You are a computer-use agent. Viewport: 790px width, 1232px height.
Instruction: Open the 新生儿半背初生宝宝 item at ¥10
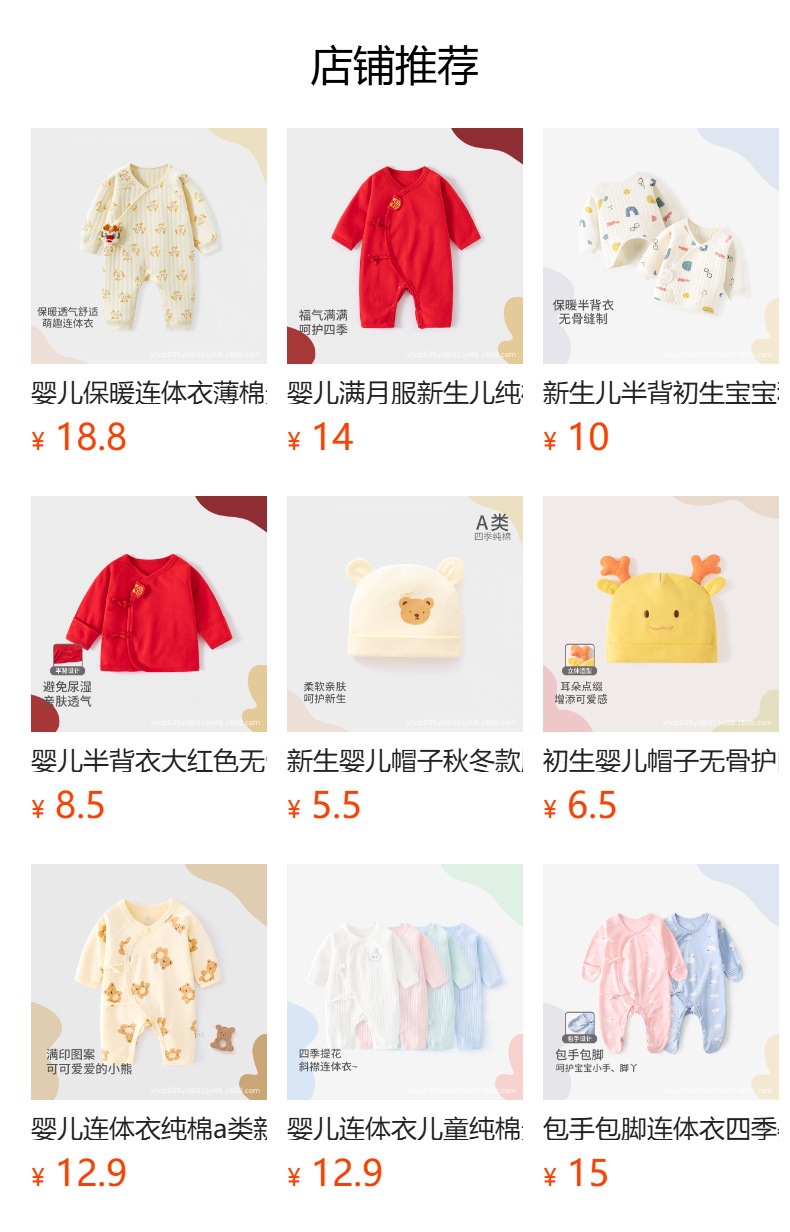pos(660,246)
